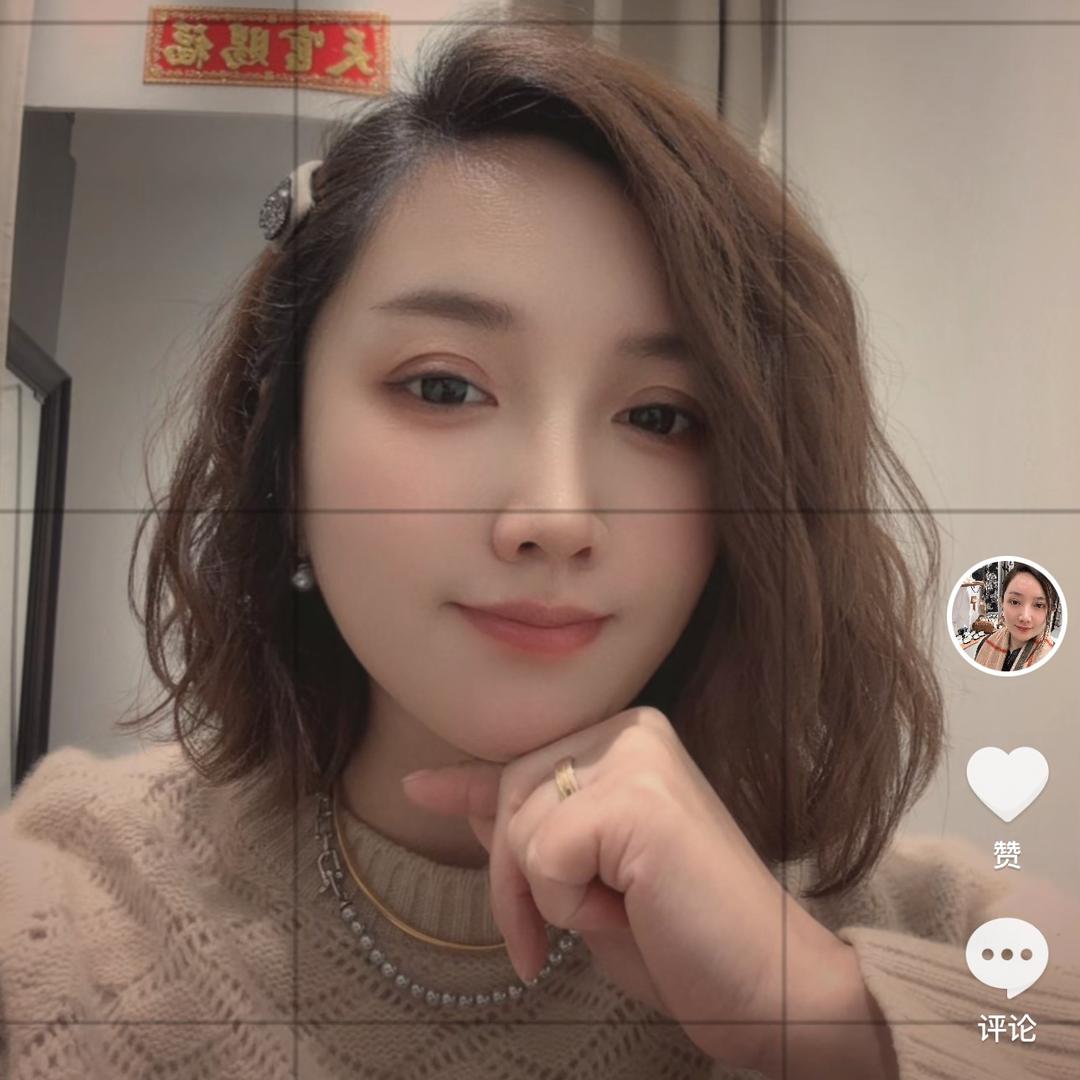Like this video with the 赞 heart

pos(1007,782)
